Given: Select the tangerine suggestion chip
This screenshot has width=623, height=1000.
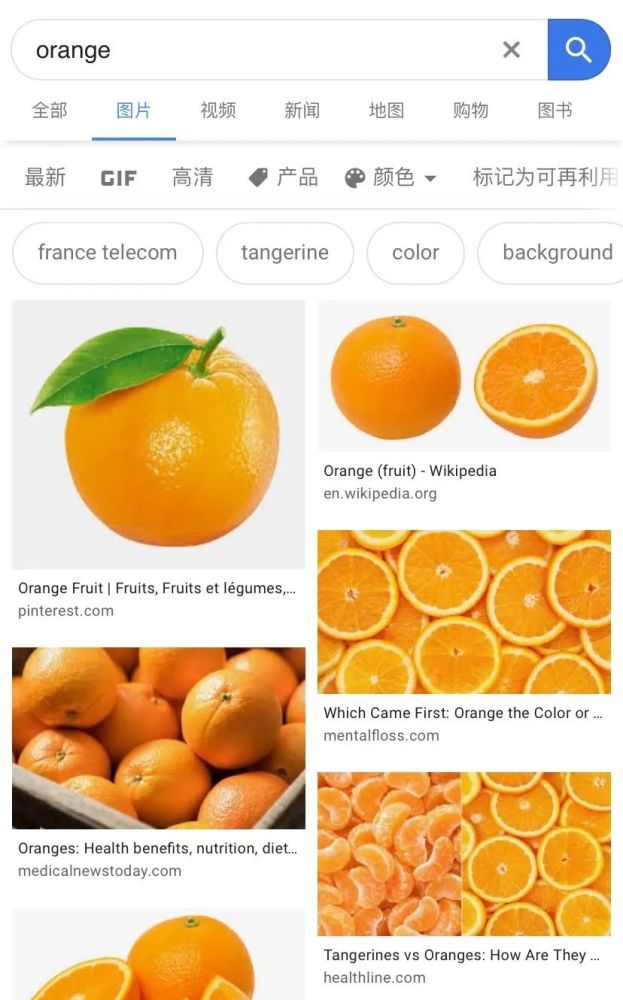Looking at the screenshot, I should [284, 253].
